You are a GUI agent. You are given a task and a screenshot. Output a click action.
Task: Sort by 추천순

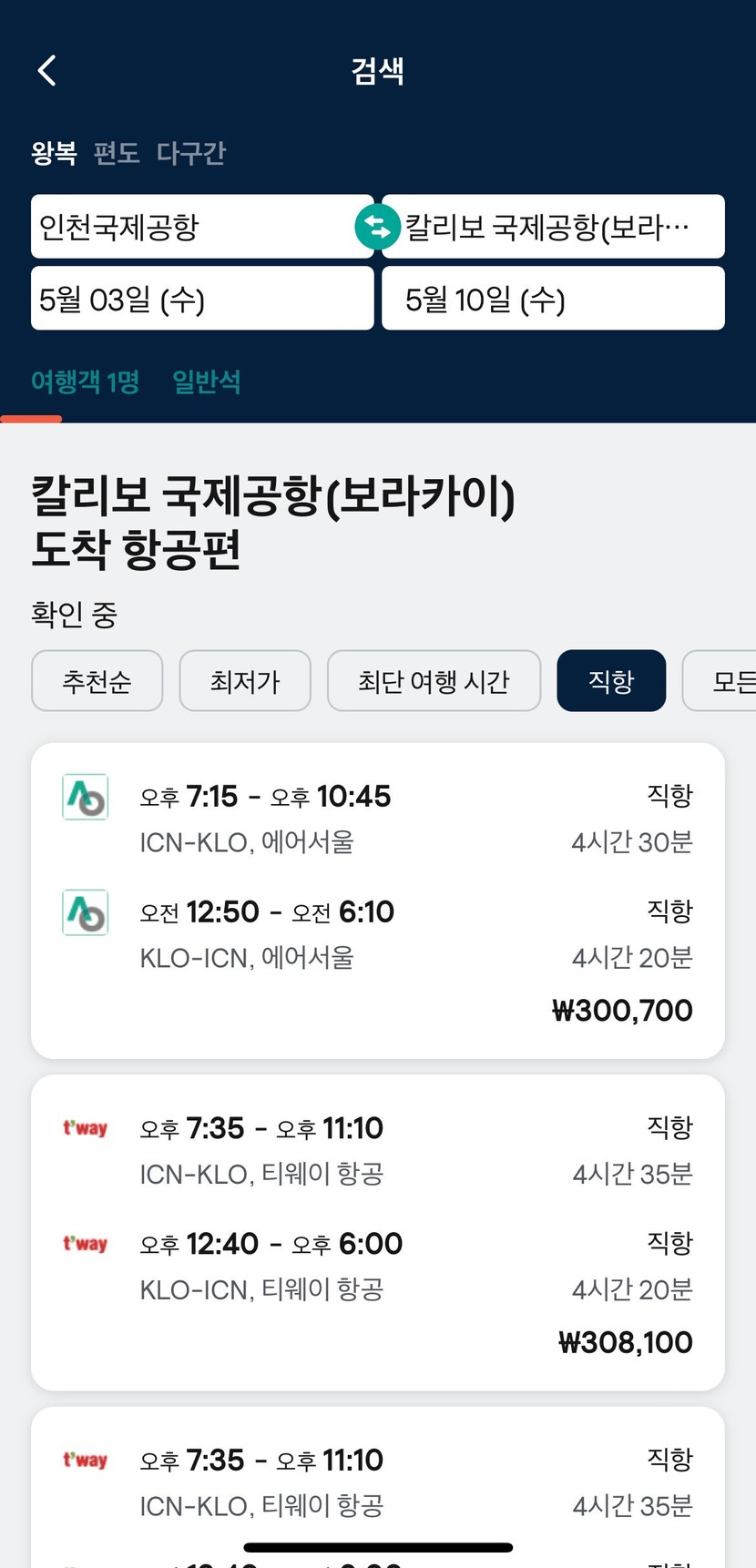(x=97, y=680)
